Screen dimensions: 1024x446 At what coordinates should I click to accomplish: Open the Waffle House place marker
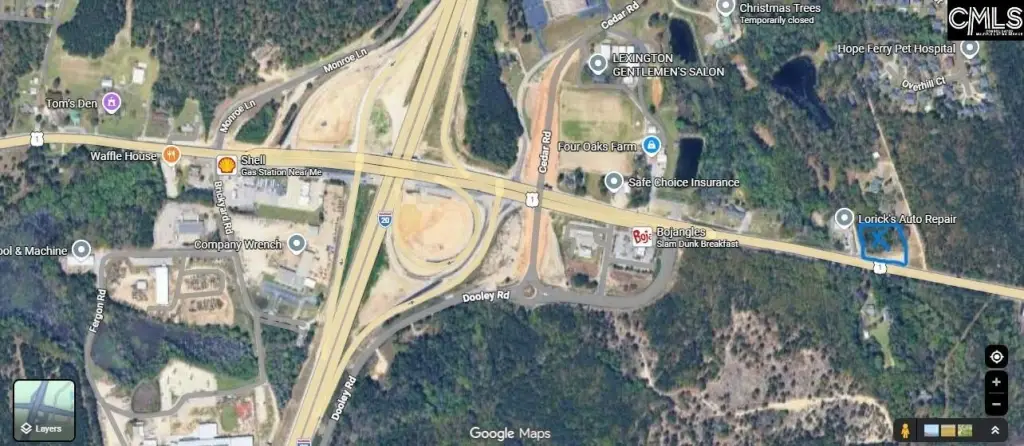[x=173, y=155]
